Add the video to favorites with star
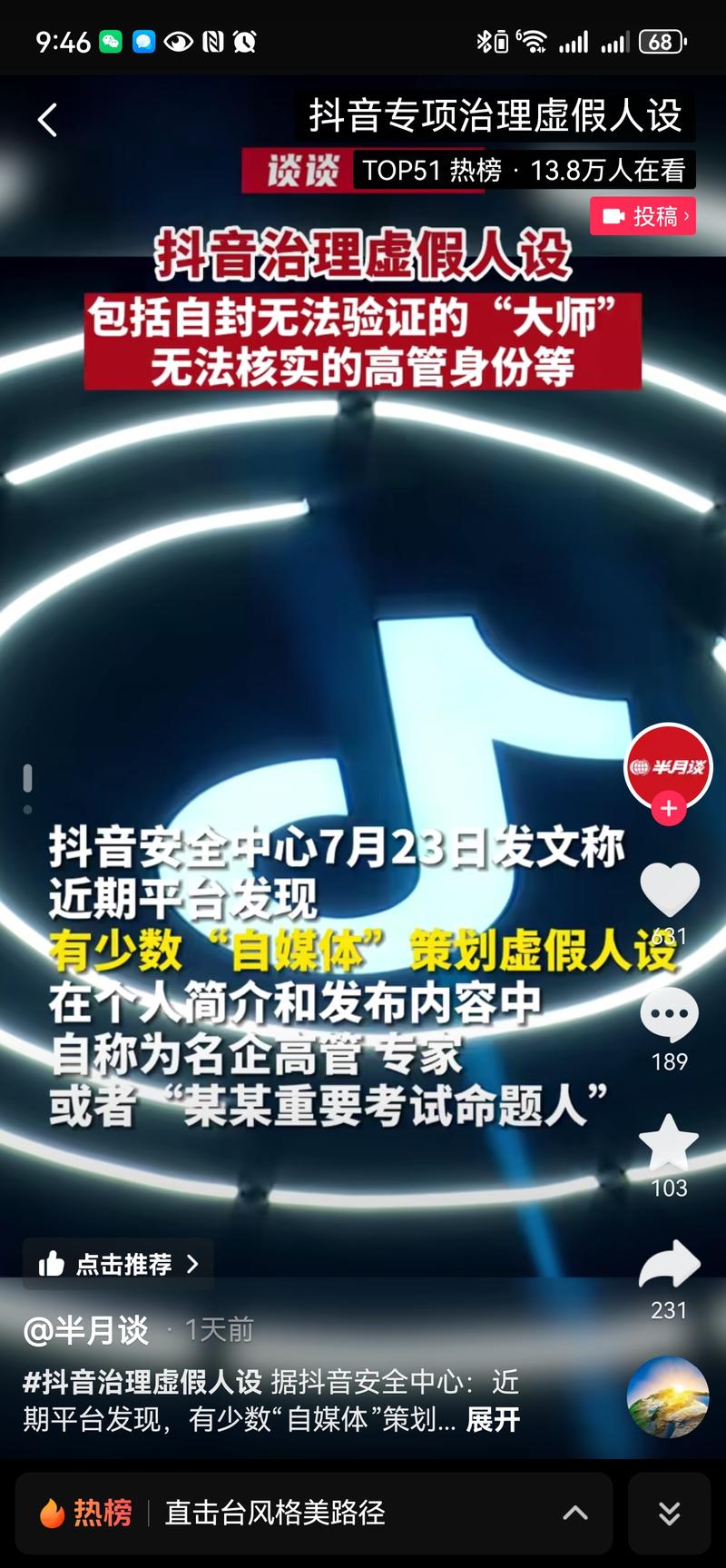This screenshot has width=726, height=1568. click(669, 1144)
